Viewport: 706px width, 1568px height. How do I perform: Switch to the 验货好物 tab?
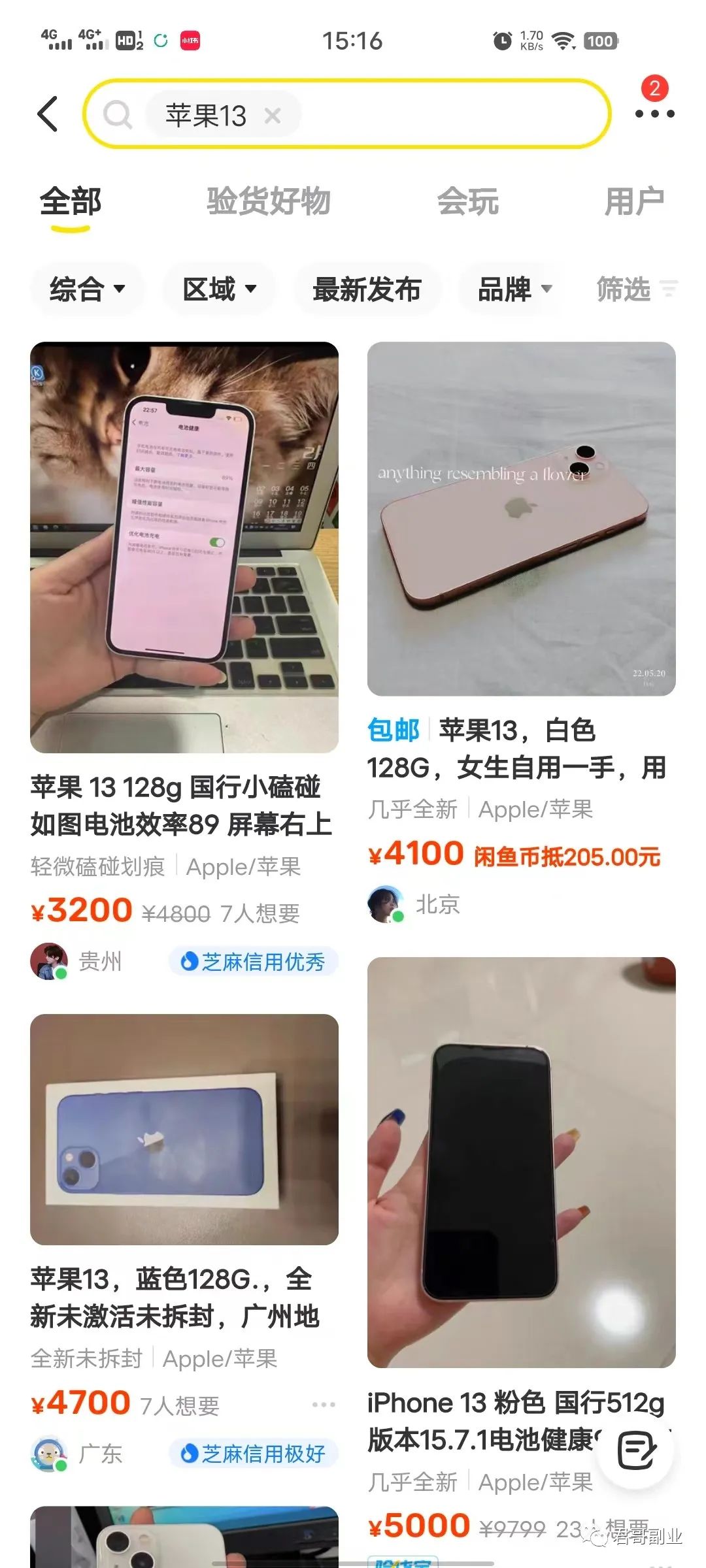click(269, 201)
